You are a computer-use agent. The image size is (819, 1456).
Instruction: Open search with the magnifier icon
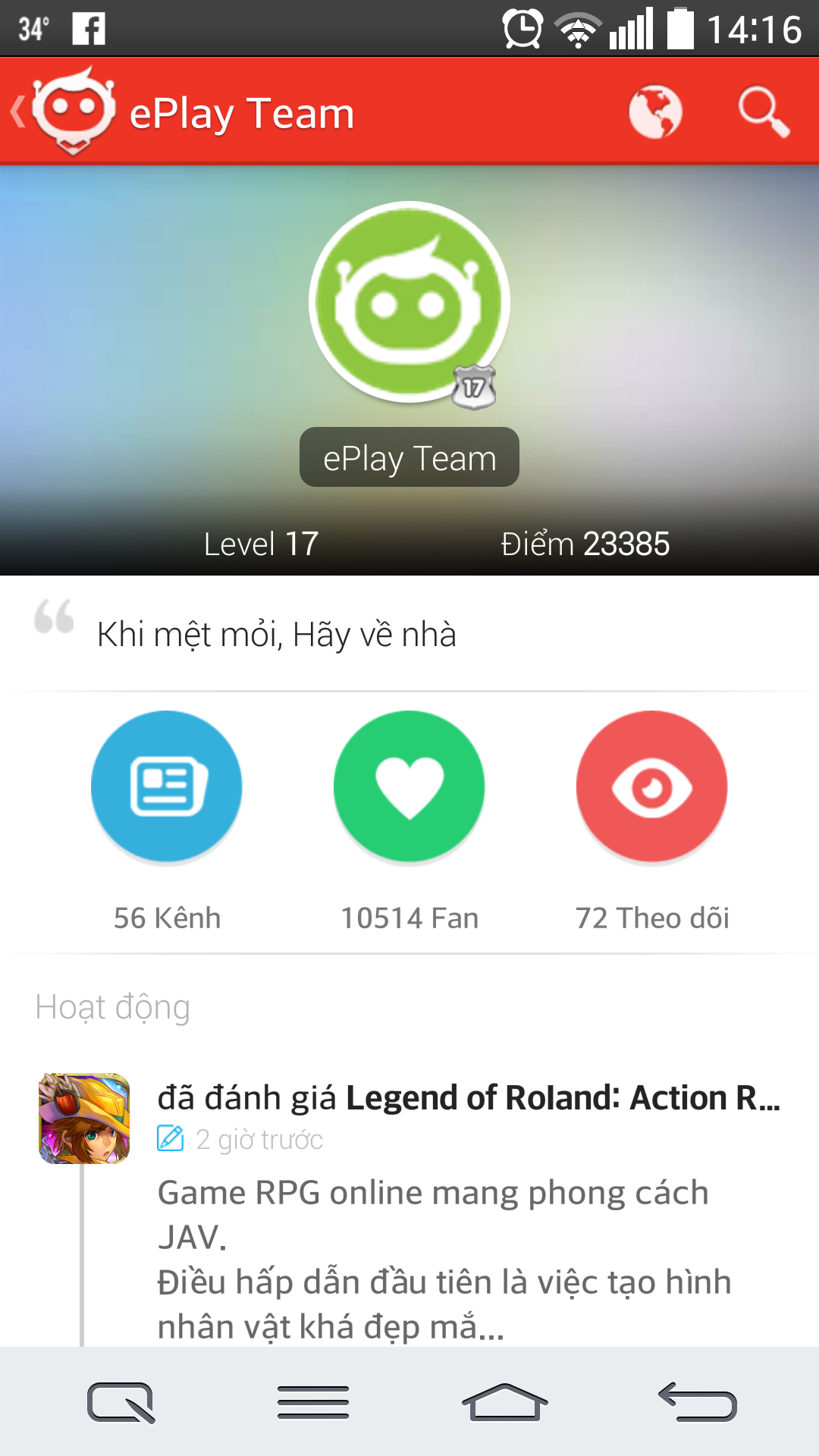(764, 112)
